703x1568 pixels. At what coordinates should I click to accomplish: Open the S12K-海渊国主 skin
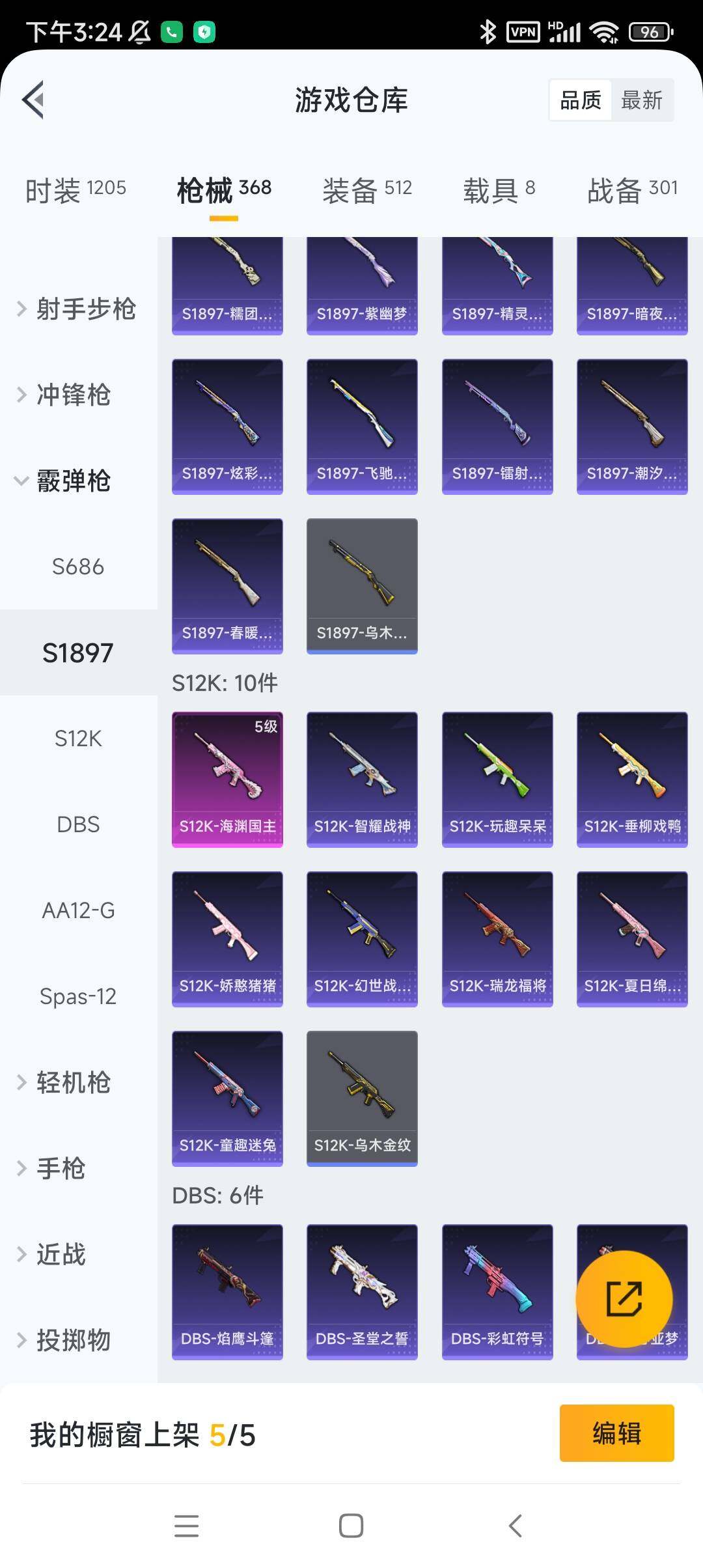pos(227,779)
